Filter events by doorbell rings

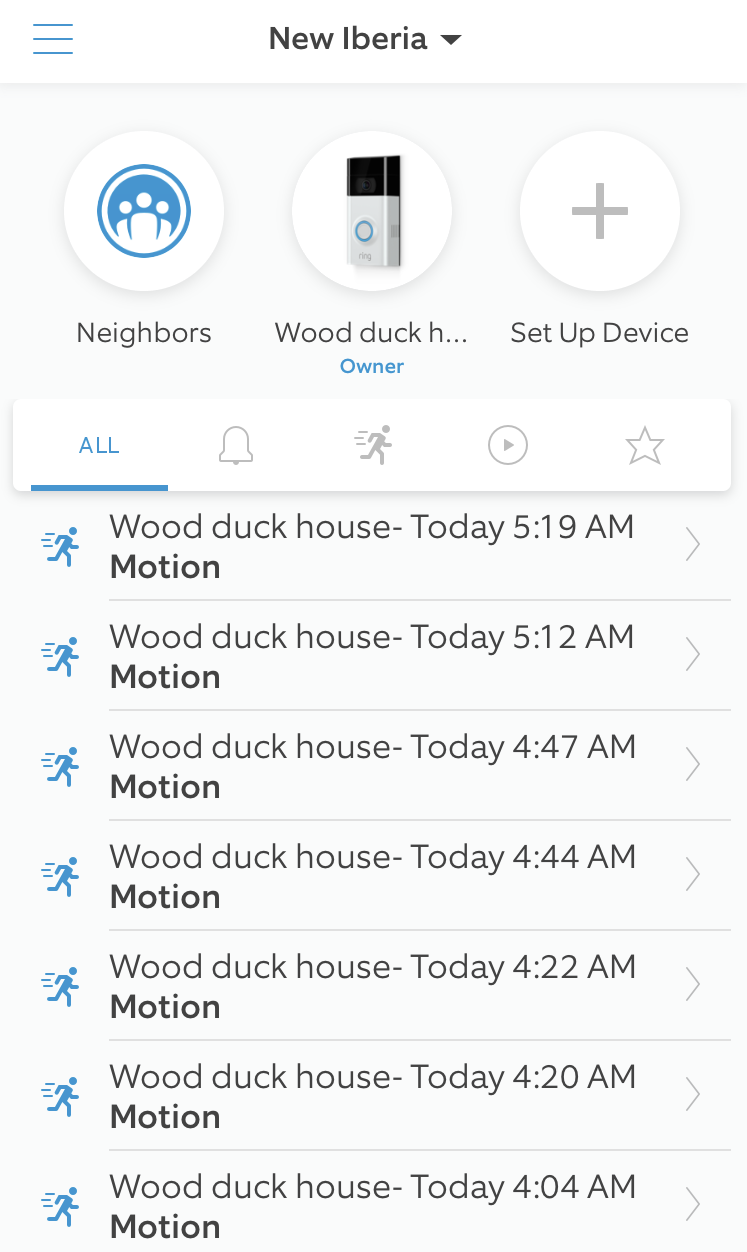click(235, 446)
